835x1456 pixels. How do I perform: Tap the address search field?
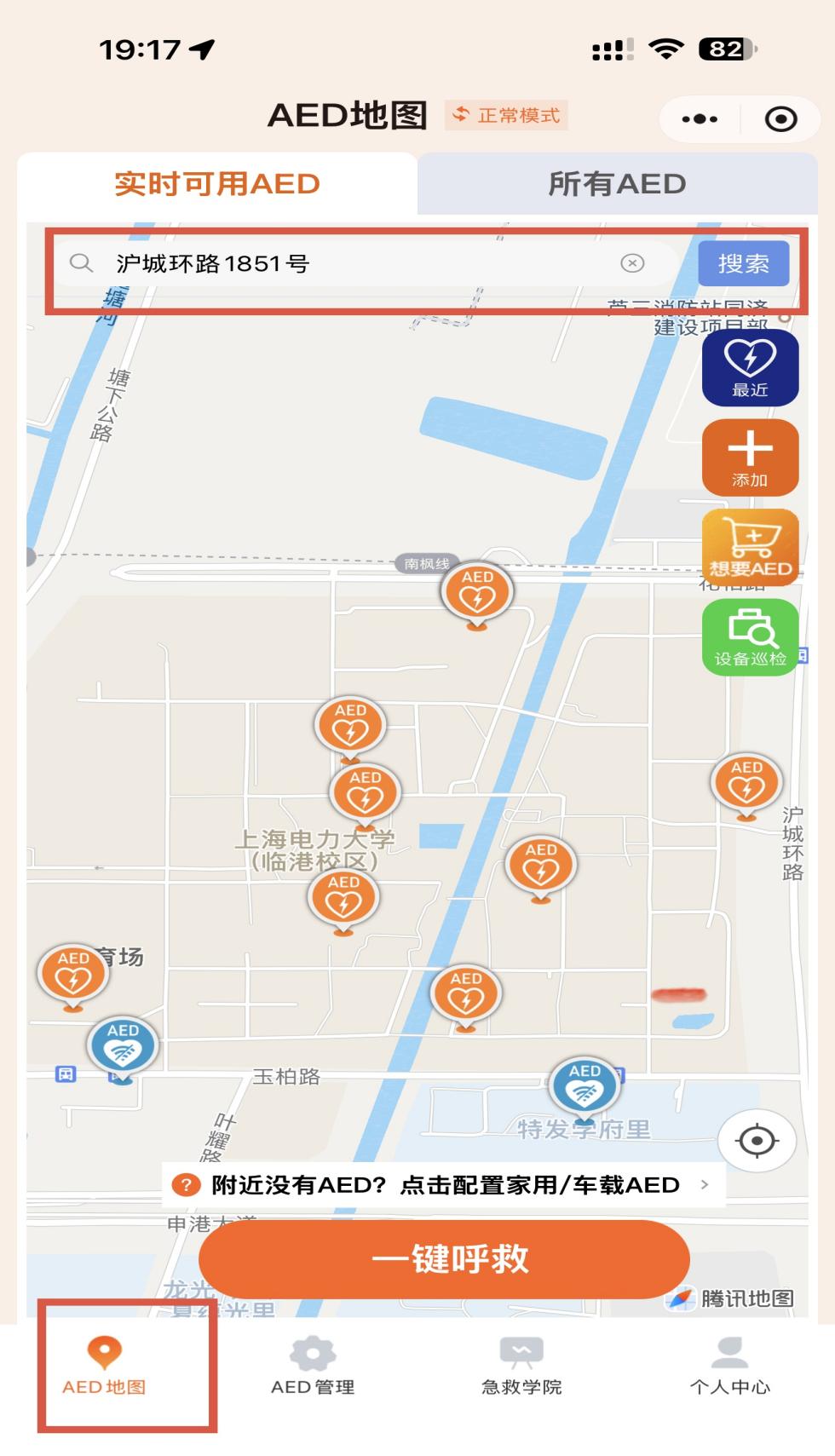(358, 264)
